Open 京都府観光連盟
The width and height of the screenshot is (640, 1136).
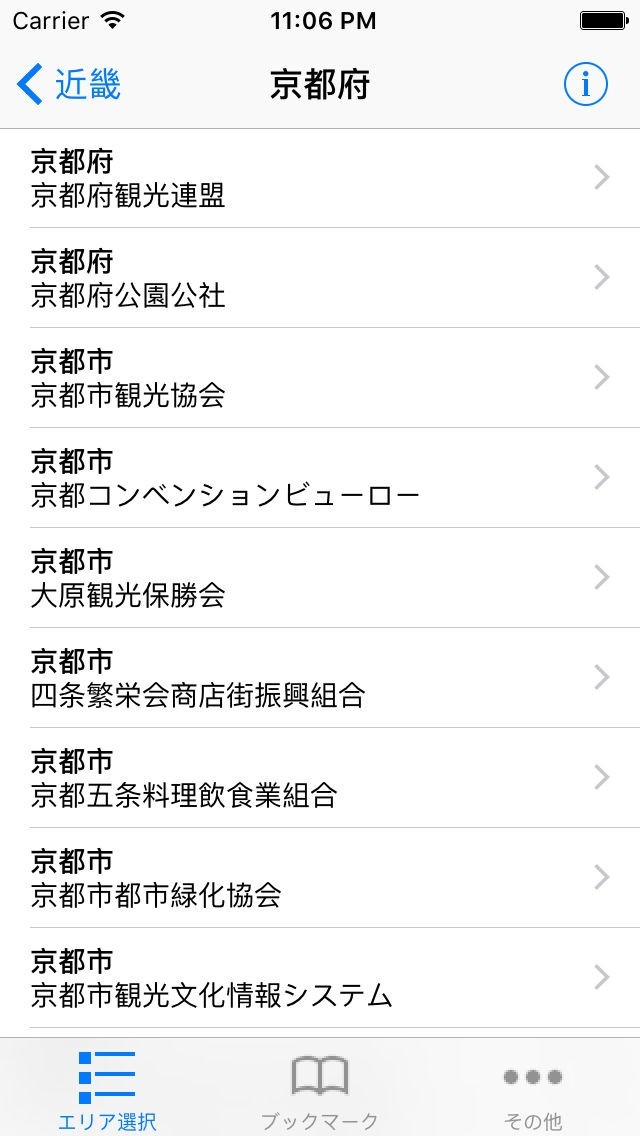[x=320, y=178]
